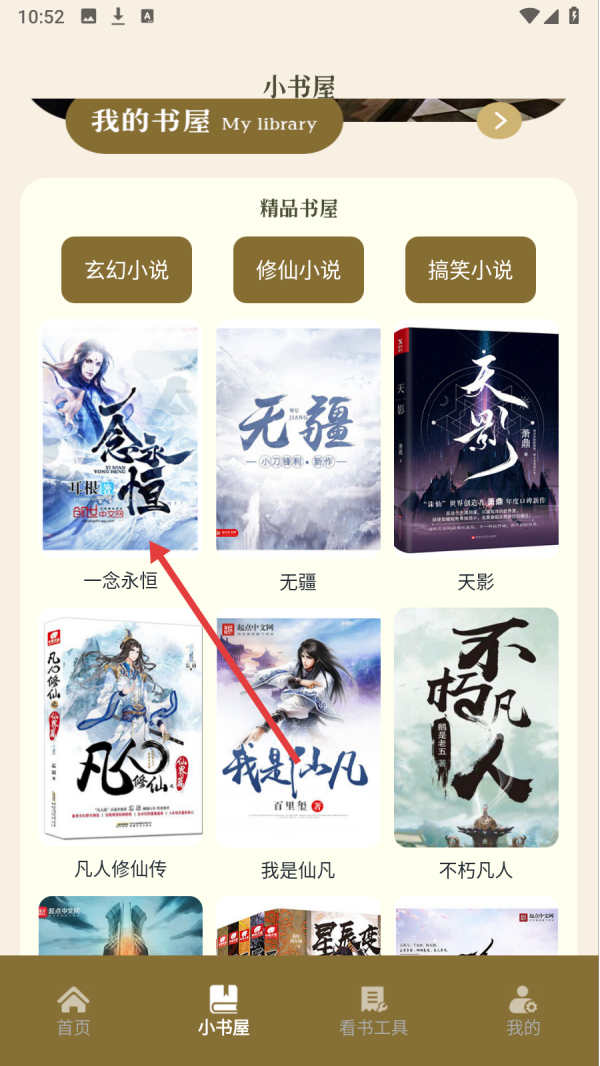This screenshot has height=1066, width=600.
Task: Switch to the 首页 tab
Action: point(73,1011)
